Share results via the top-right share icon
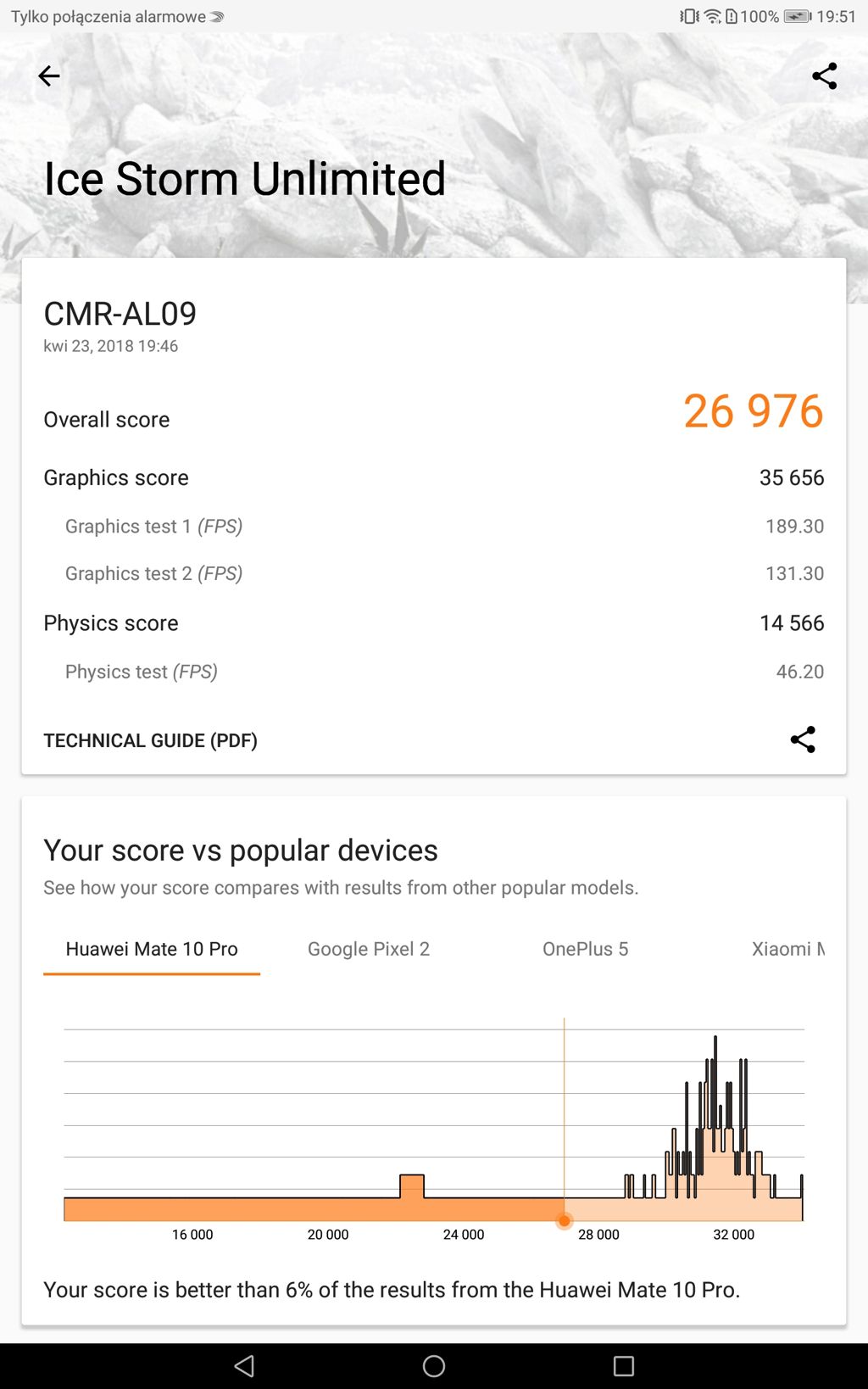The image size is (868, 1389). pos(824,76)
